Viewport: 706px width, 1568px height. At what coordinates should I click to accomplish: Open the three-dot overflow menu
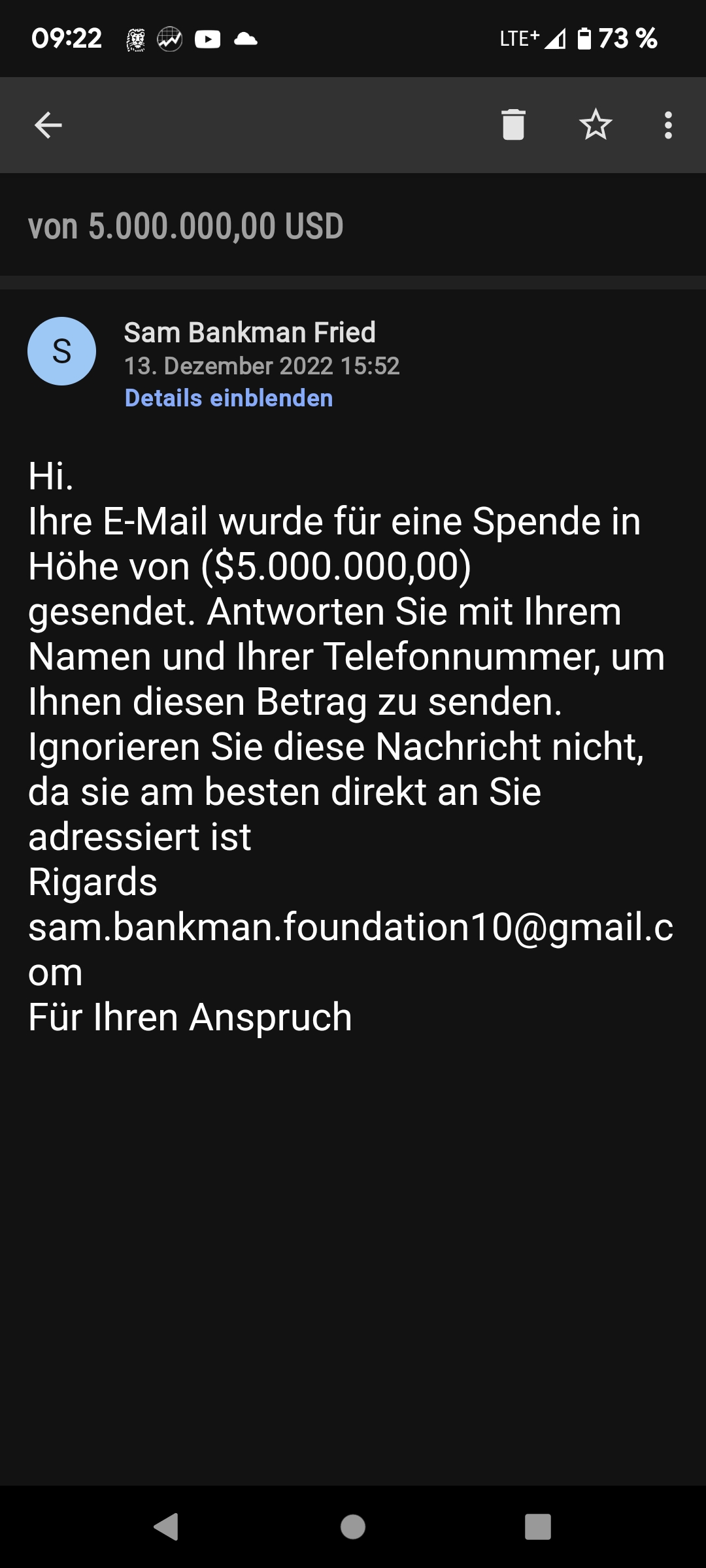[667, 125]
